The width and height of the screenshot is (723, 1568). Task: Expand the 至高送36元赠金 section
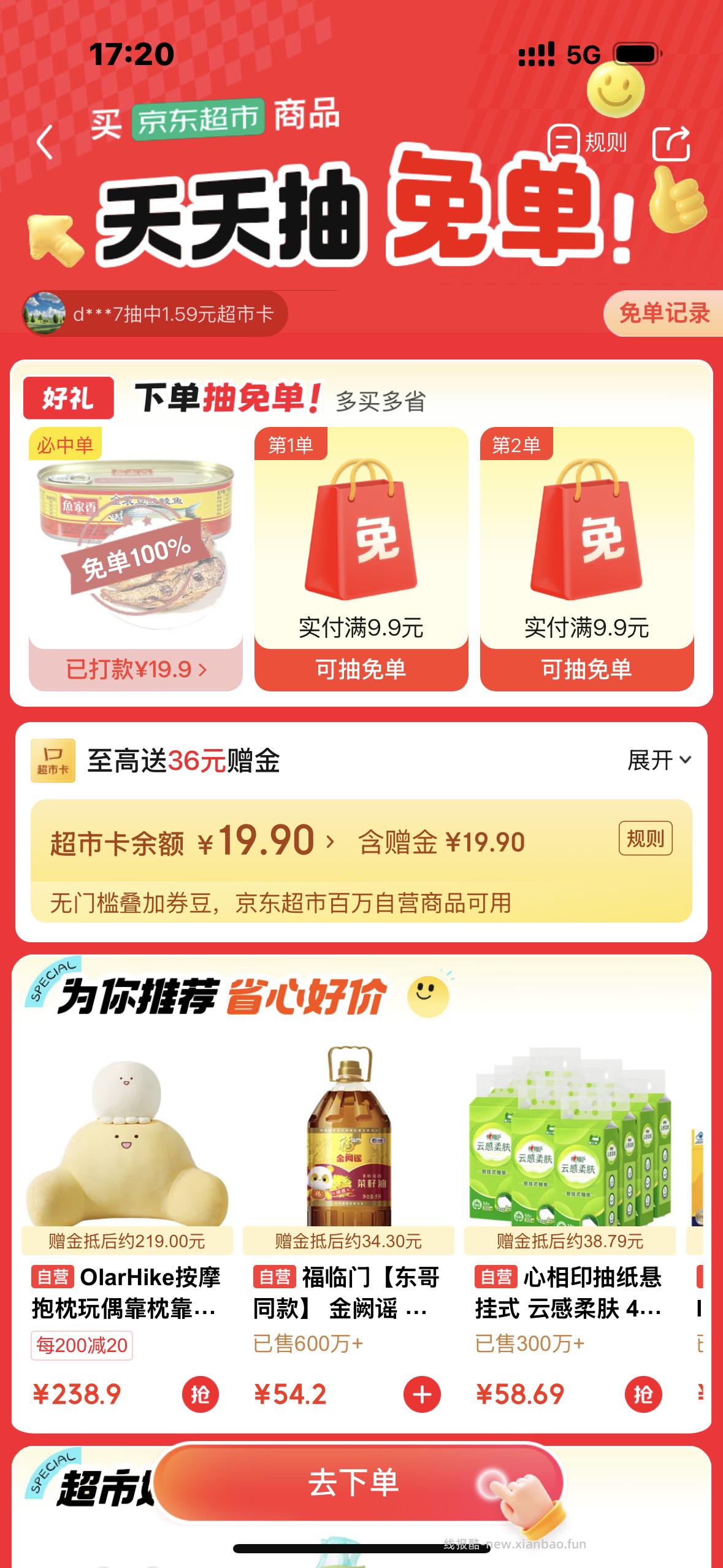click(659, 760)
